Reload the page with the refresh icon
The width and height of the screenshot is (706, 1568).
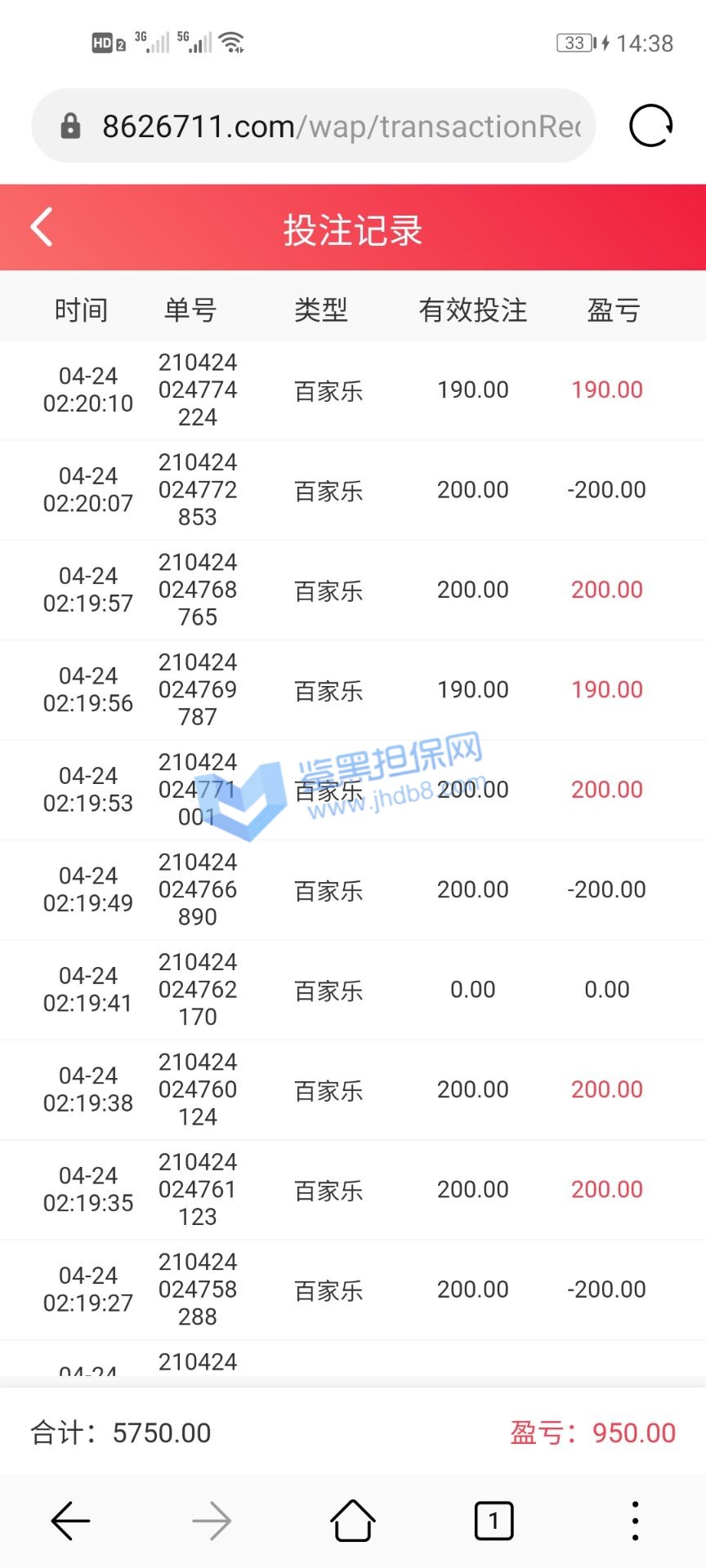(650, 126)
